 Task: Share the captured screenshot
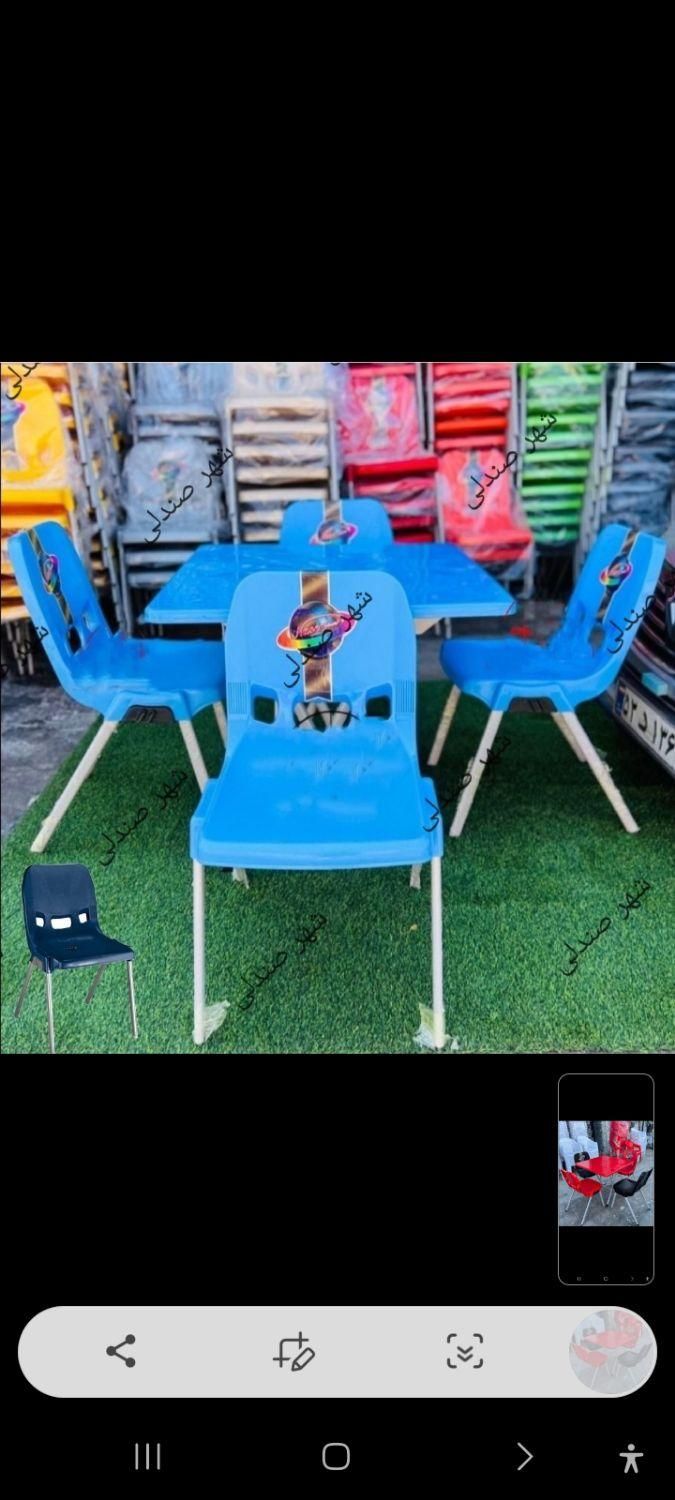pyautogui.click(x=121, y=1351)
